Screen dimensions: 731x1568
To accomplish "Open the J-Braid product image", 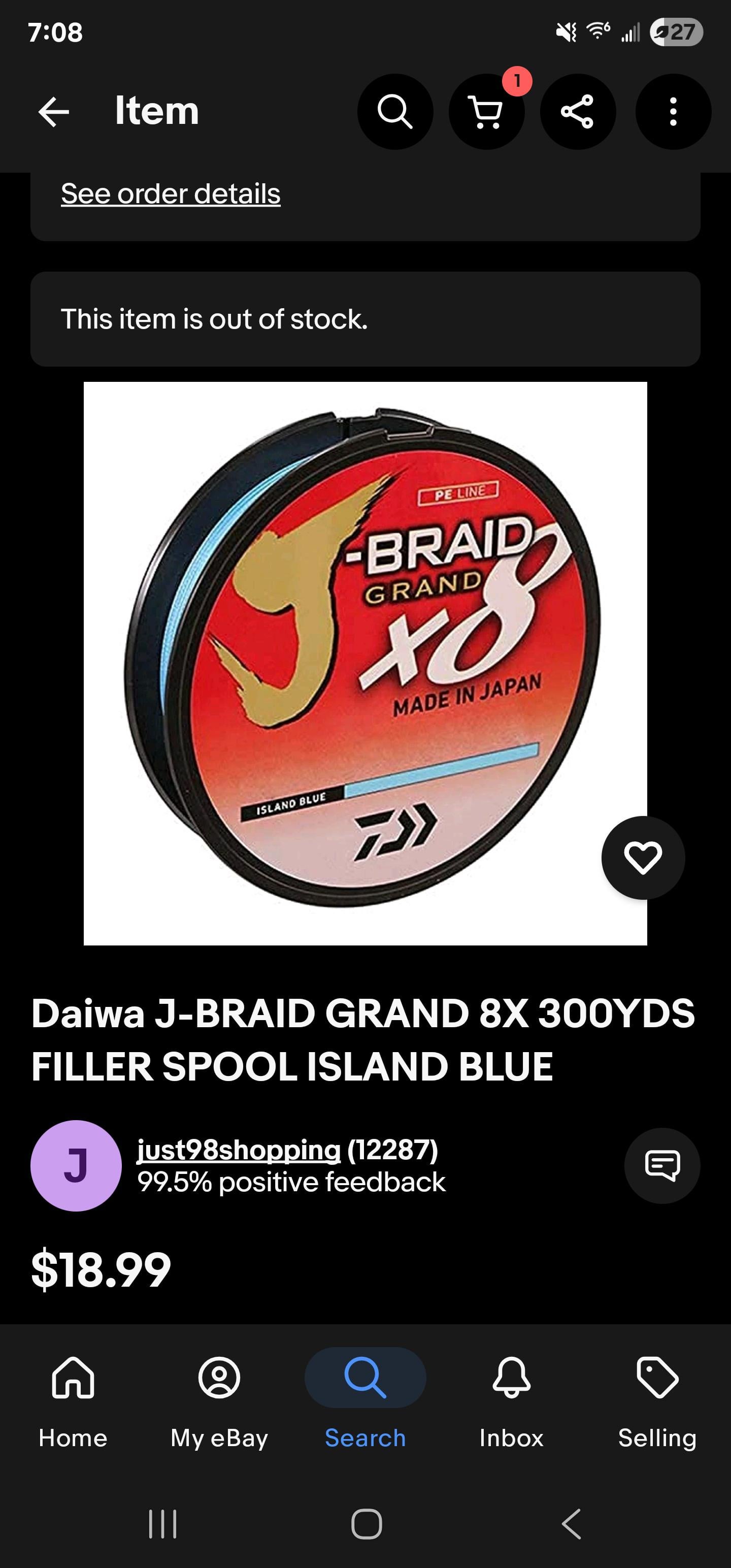I will click(x=364, y=663).
